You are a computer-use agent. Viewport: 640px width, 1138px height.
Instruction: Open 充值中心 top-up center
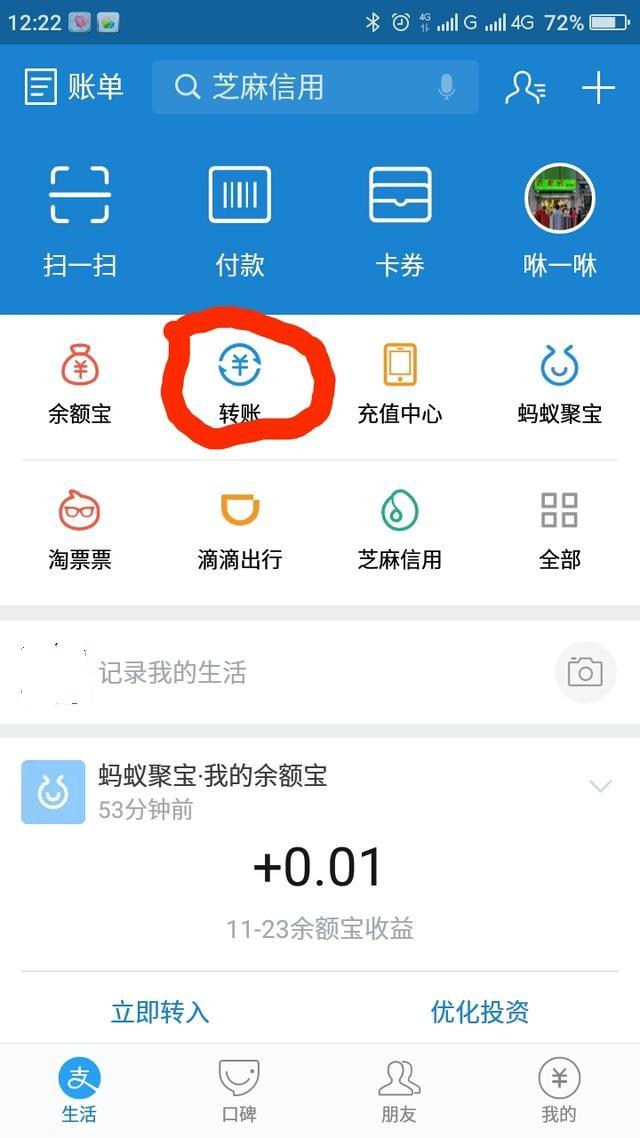coord(400,384)
